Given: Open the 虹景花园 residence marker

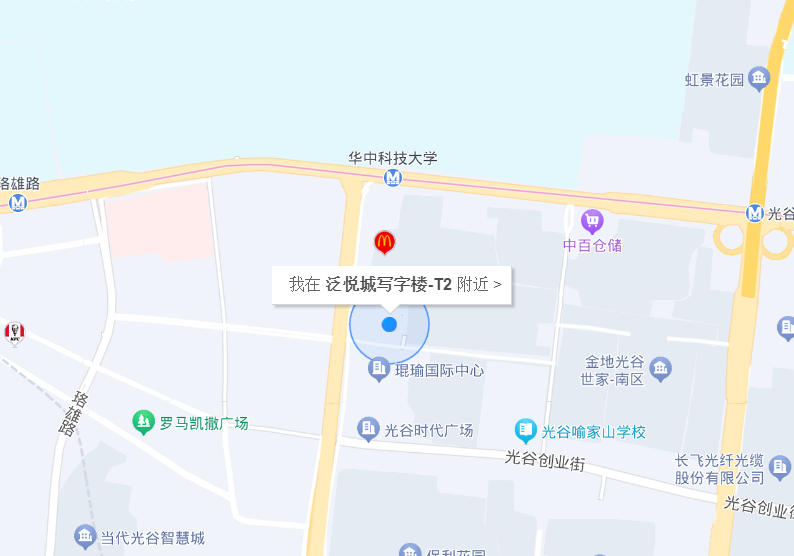Looking at the screenshot, I should tap(759, 78).
